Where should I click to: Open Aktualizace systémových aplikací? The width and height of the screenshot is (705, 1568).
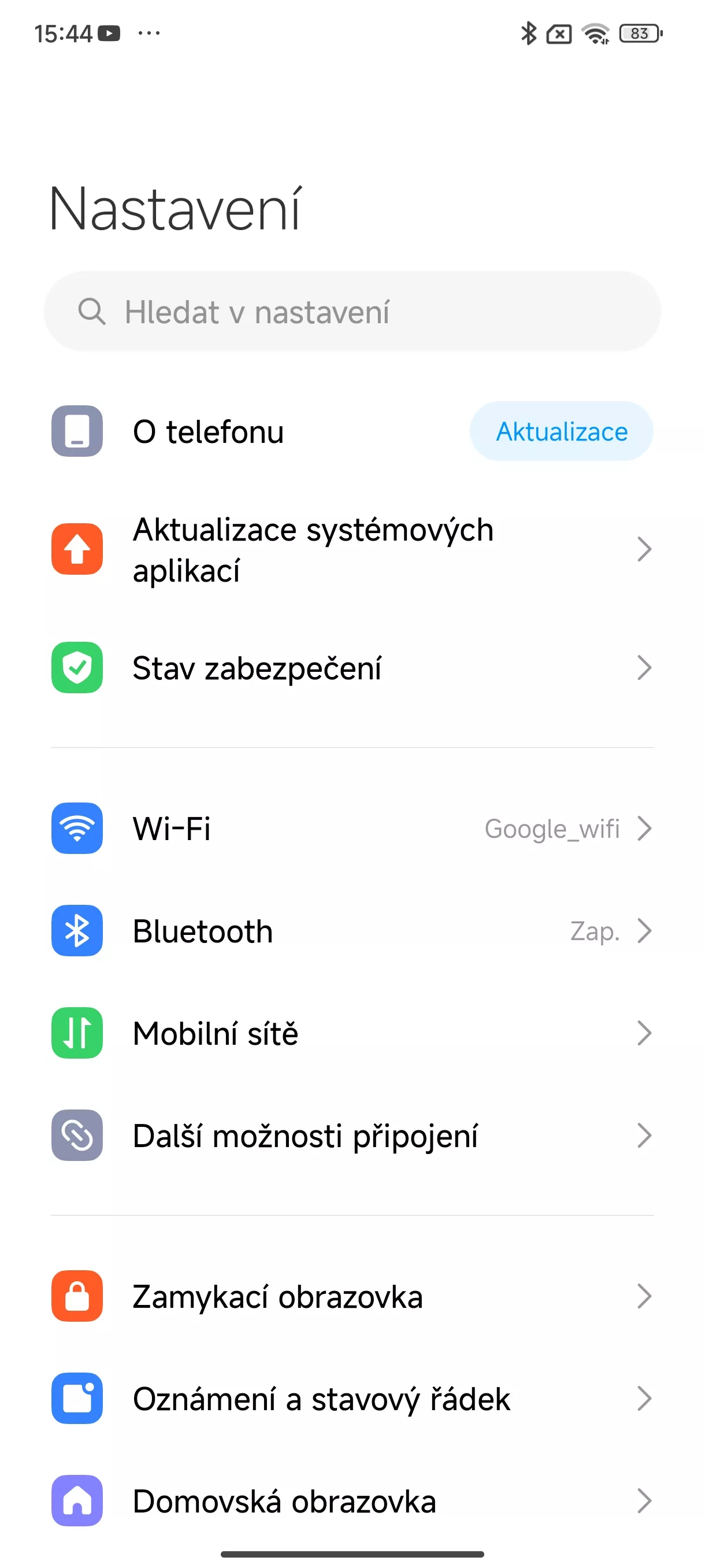coord(352,550)
